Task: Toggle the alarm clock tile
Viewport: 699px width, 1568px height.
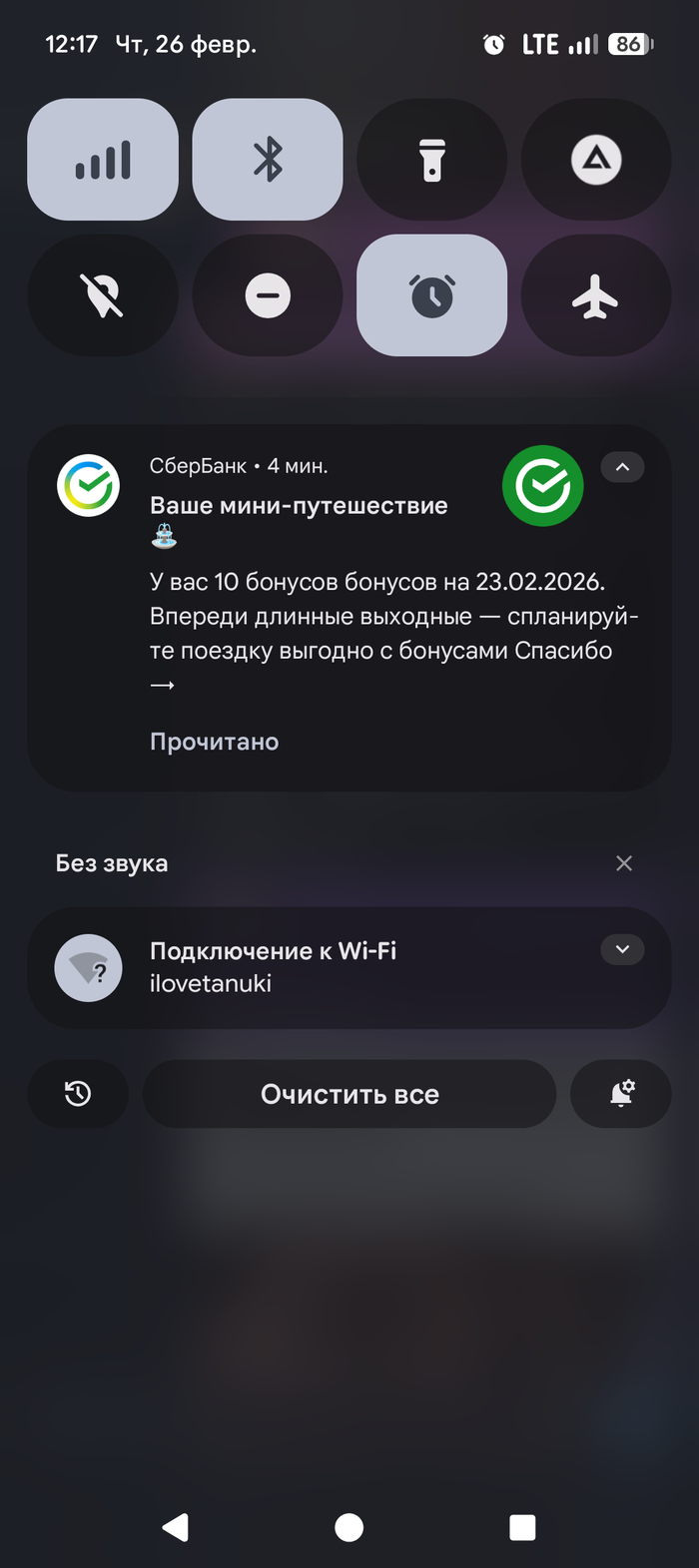Action: click(x=431, y=295)
